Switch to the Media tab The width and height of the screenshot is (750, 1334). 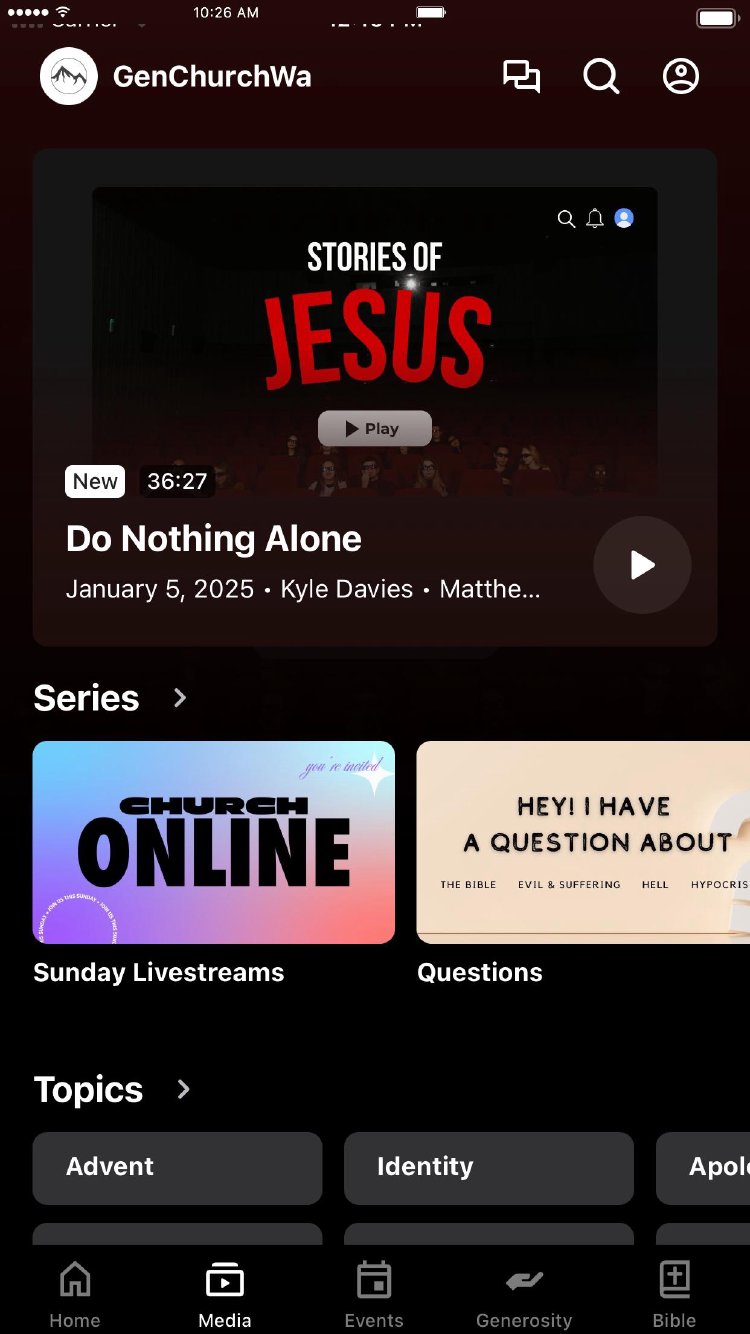[225, 1294]
